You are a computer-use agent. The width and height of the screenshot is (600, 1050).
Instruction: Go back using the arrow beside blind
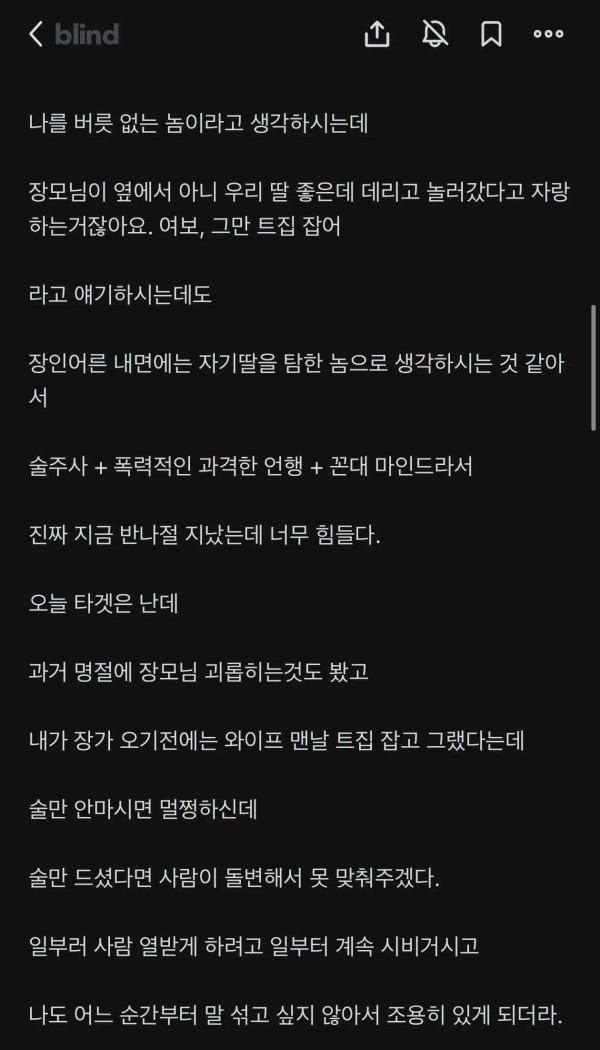[36, 33]
